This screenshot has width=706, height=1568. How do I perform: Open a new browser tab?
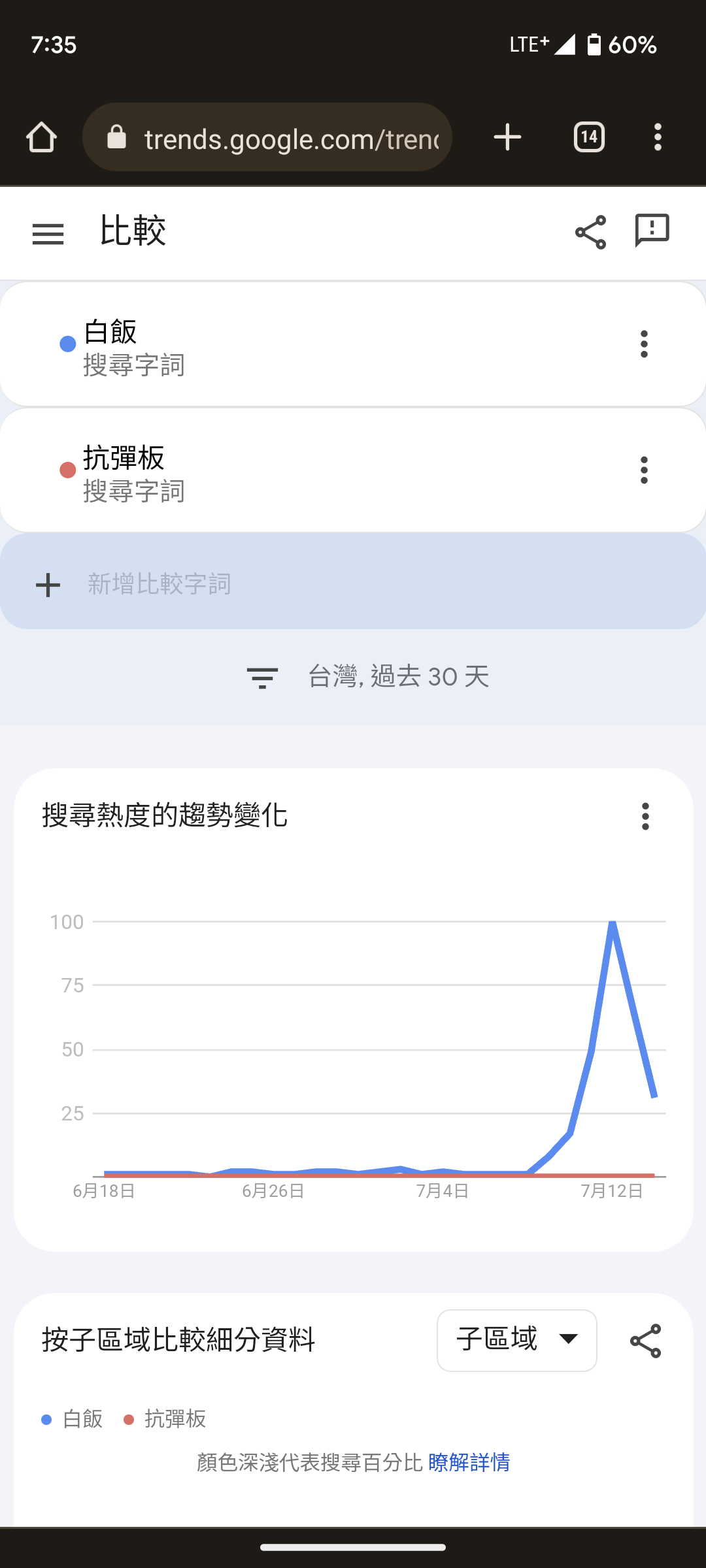pos(507,137)
